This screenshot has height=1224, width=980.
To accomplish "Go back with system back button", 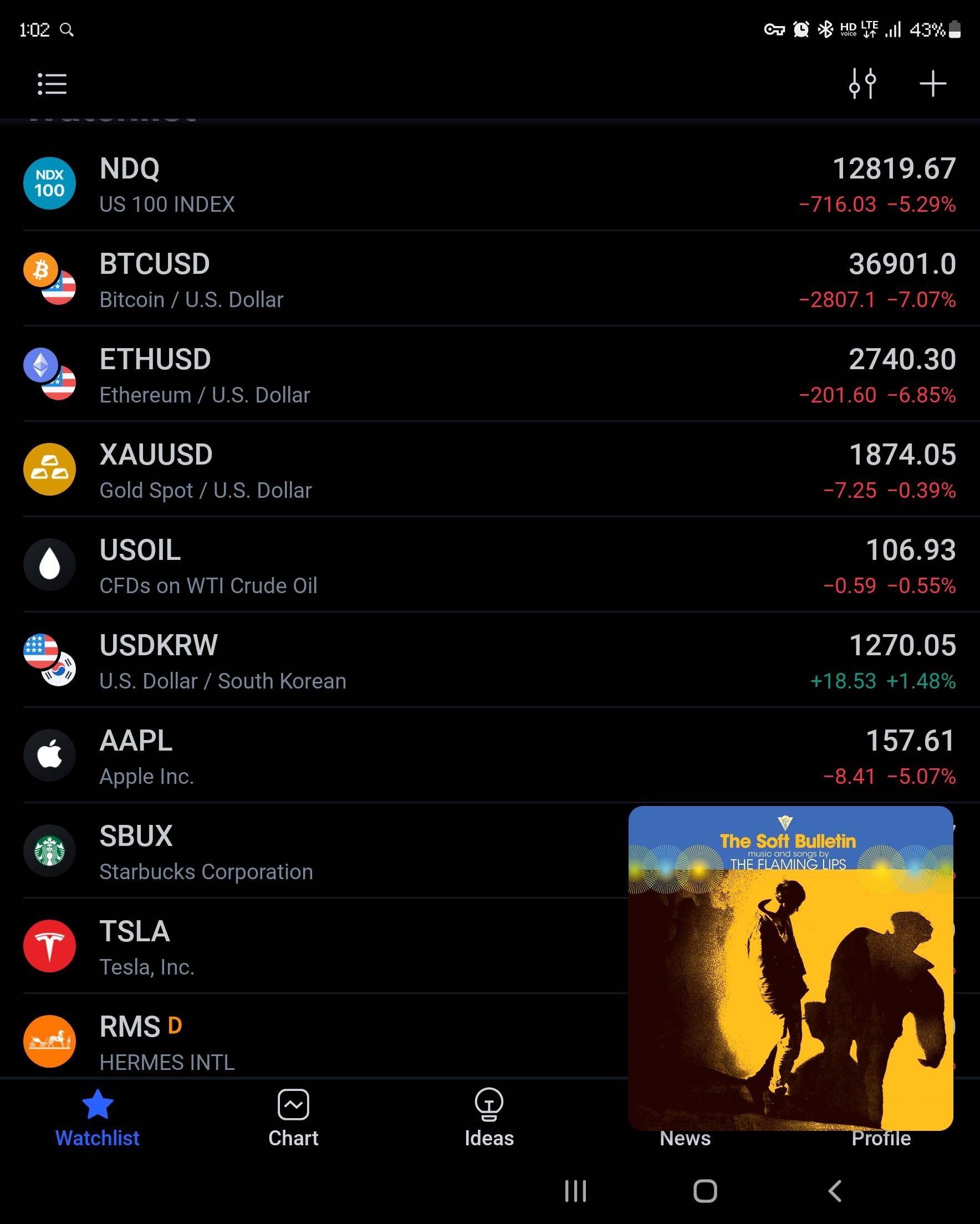I will pos(835,1191).
